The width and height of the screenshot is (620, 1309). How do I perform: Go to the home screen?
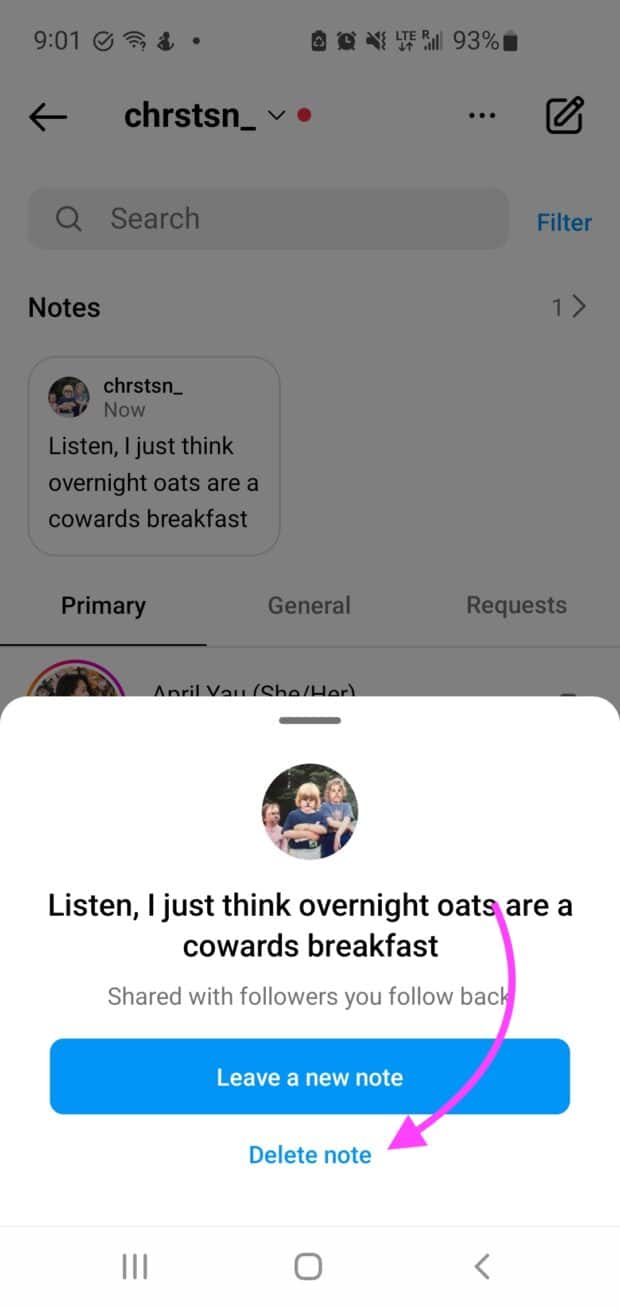click(308, 1267)
